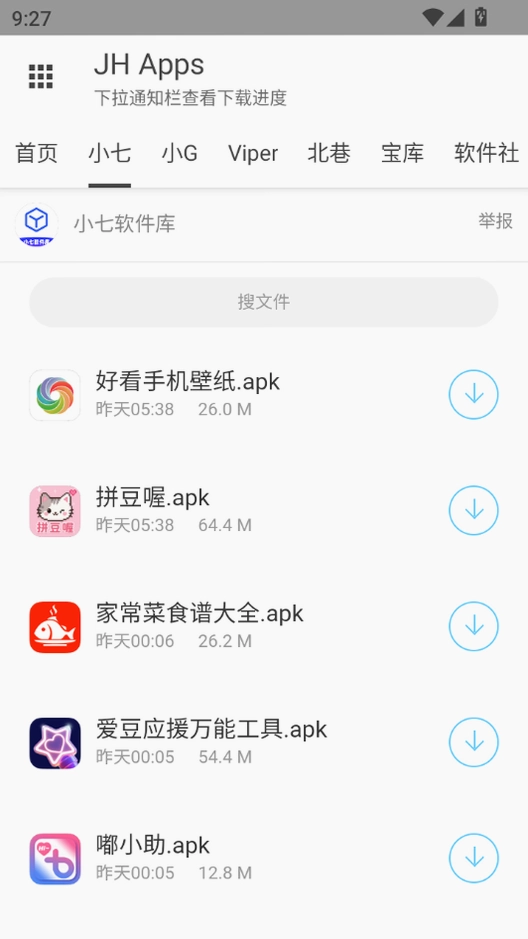Open the 家常菜食谱大全.apk file row
Image resolution: width=528 pixels, height=939 pixels.
tap(264, 626)
